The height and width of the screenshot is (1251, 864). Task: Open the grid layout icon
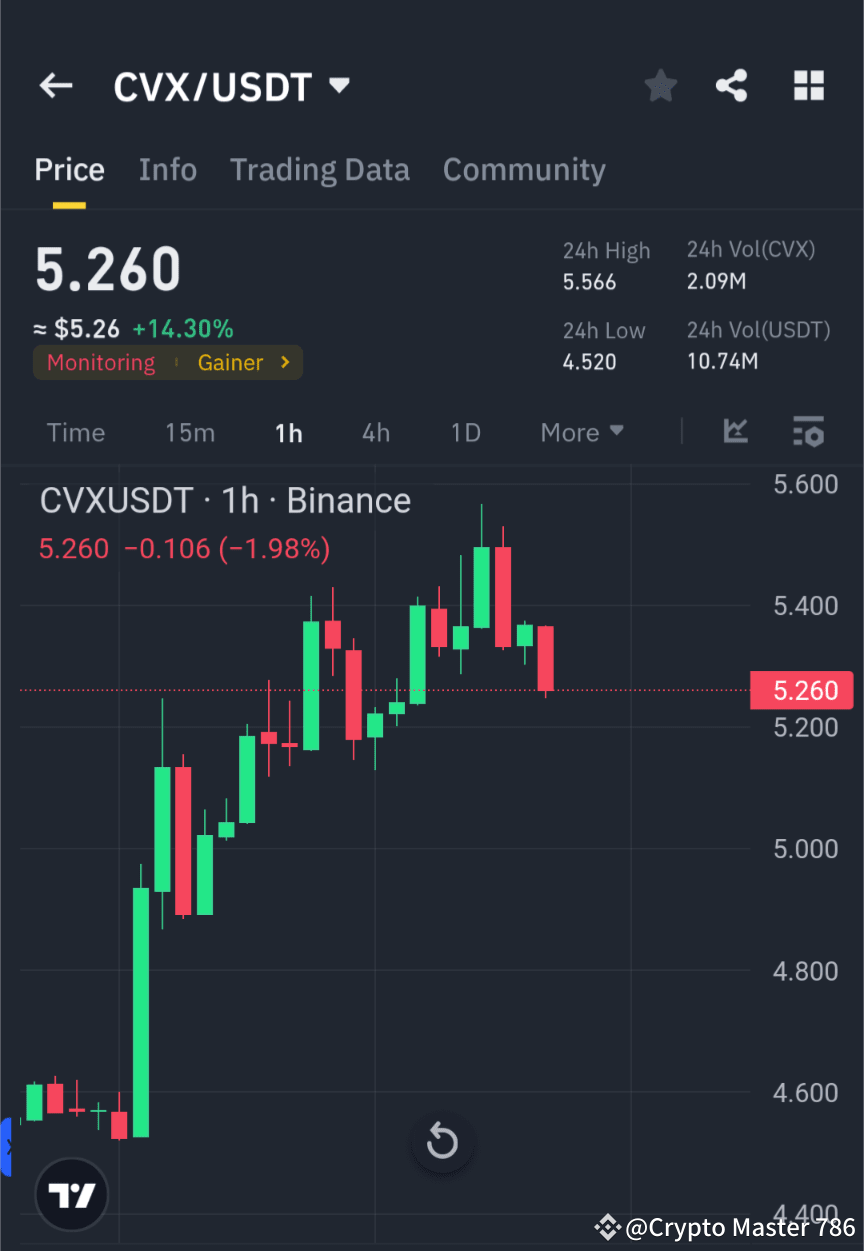808,85
